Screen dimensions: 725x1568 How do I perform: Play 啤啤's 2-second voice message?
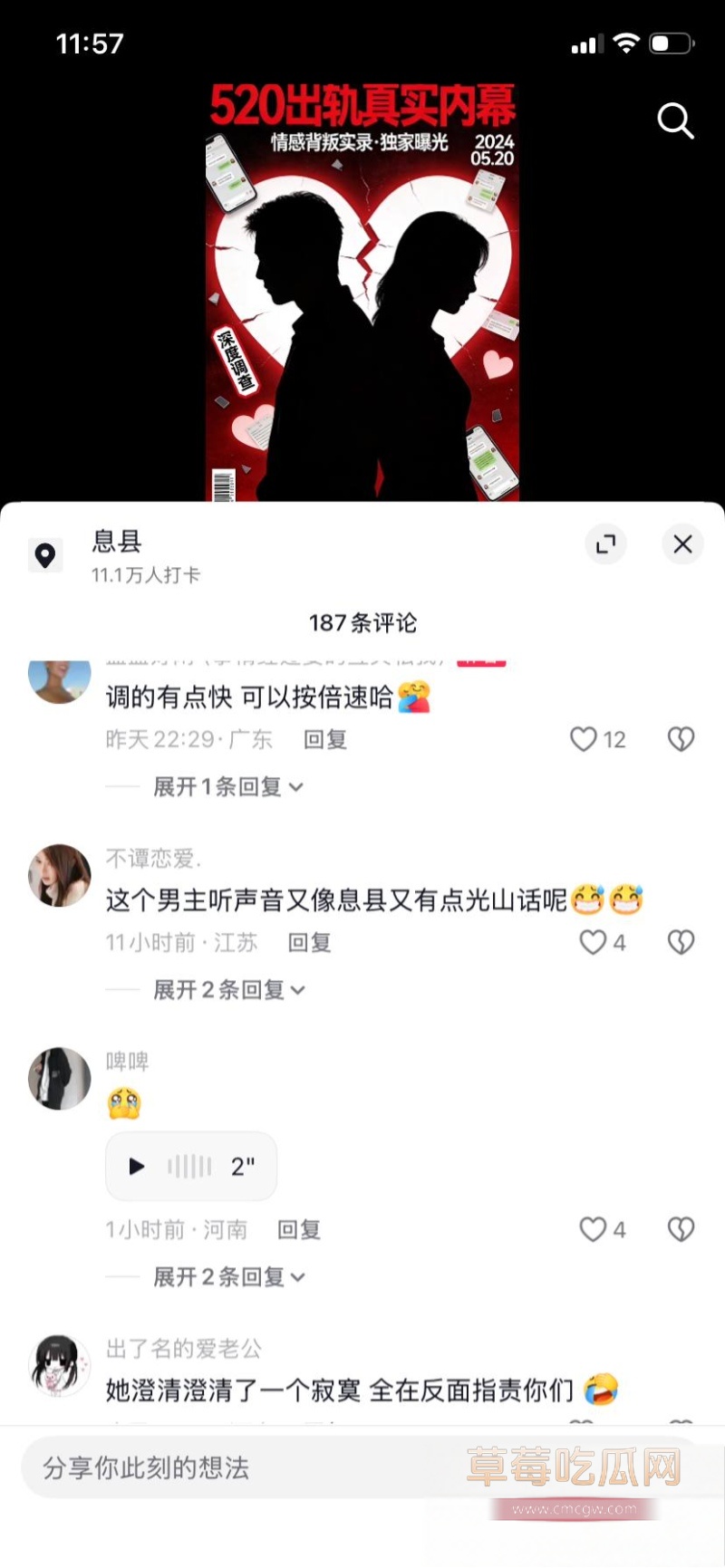tap(136, 1167)
